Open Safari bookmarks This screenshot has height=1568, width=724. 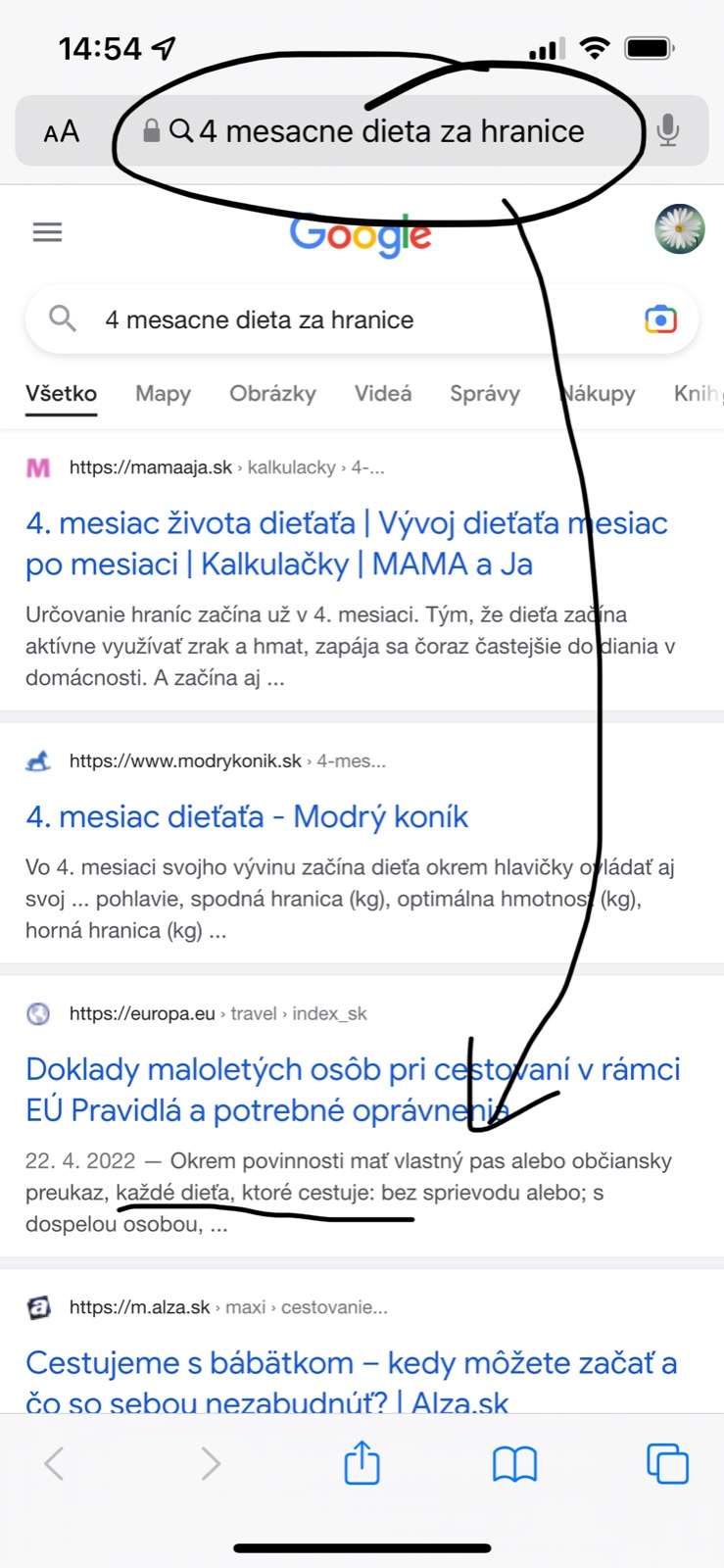coord(514,1464)
